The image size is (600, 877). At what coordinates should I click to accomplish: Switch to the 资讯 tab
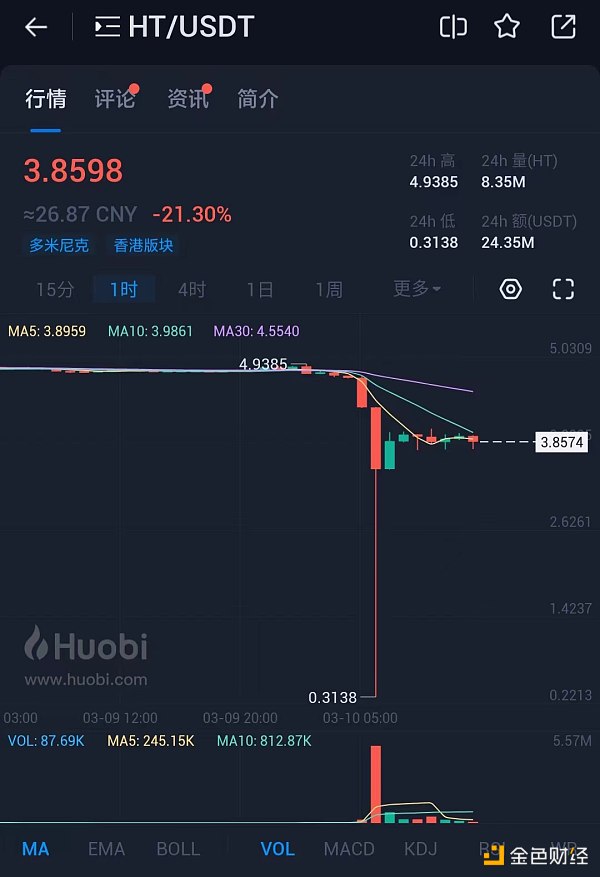pyautogui.click(x=187, y=99)
